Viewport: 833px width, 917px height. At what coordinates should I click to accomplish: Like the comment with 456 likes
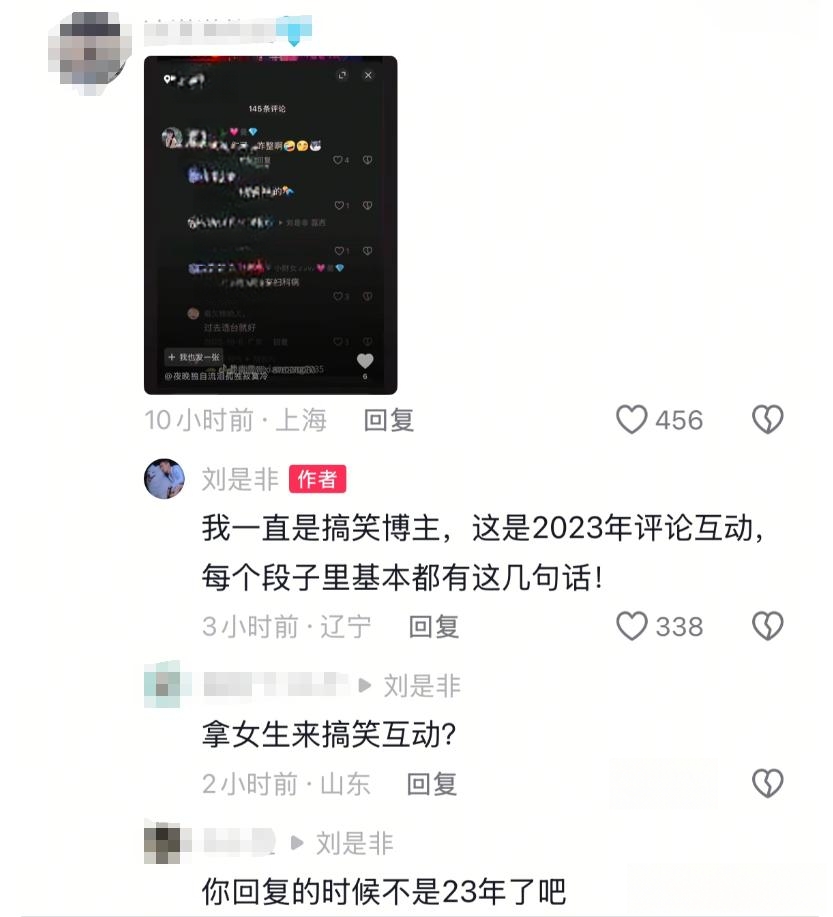[x=631, y=420]
